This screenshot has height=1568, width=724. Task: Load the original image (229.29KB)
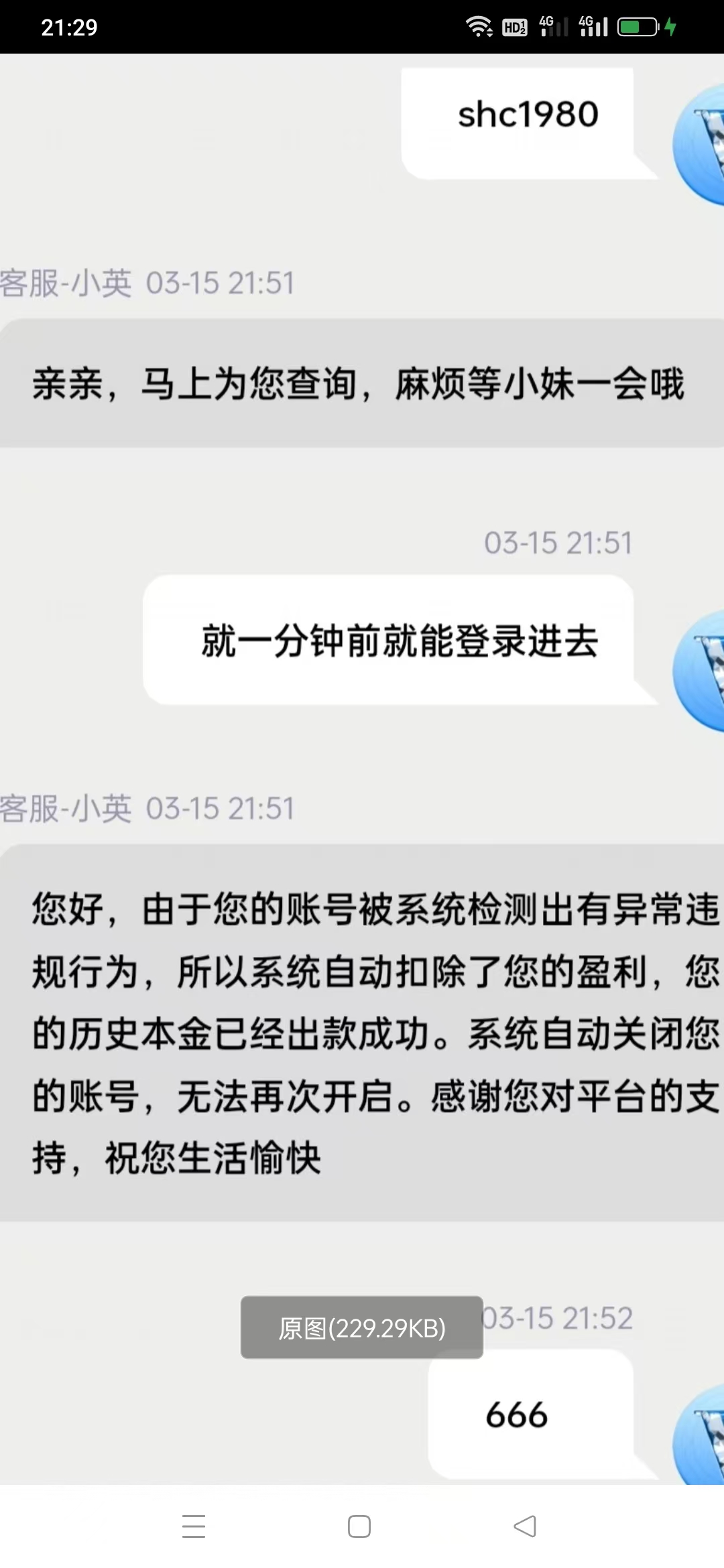362,1327
